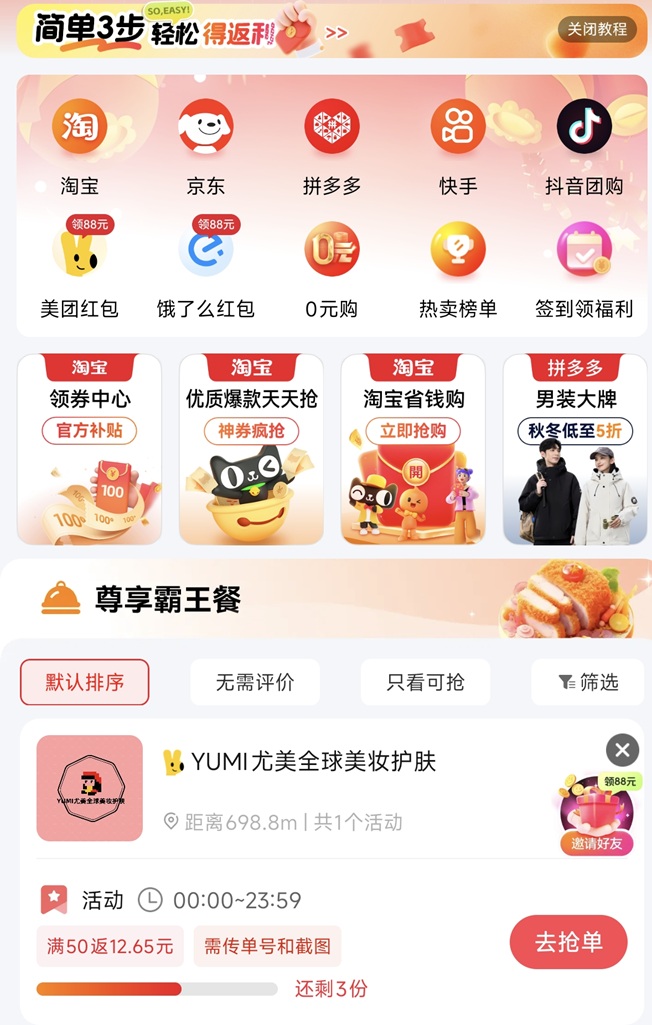Open the 优质爆款天天抢 card
This screenshot has width=652, height=1025.
tap(251, 449)
